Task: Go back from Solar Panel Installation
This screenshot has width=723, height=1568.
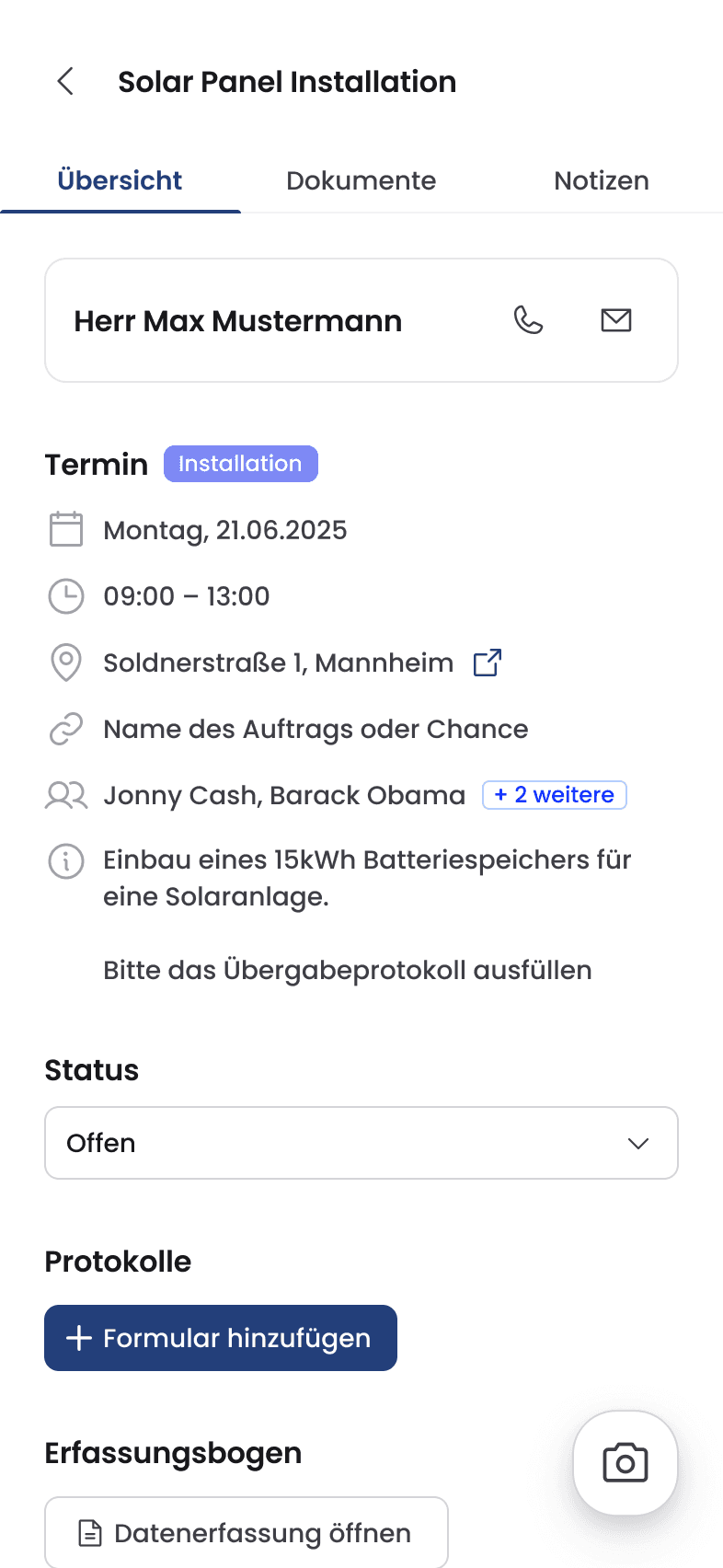Action: [x=65, y=82]
